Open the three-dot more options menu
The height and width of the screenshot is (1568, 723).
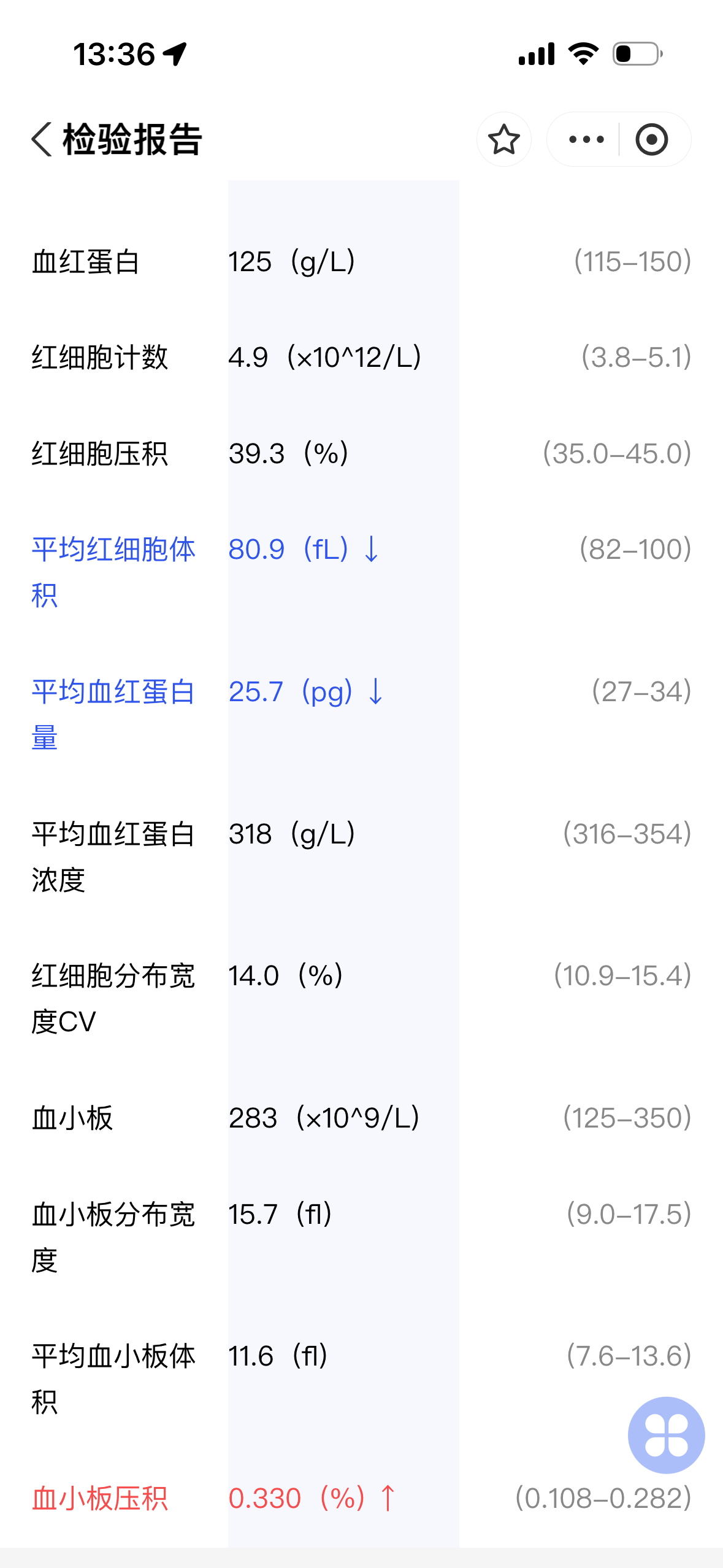(586, 139)
